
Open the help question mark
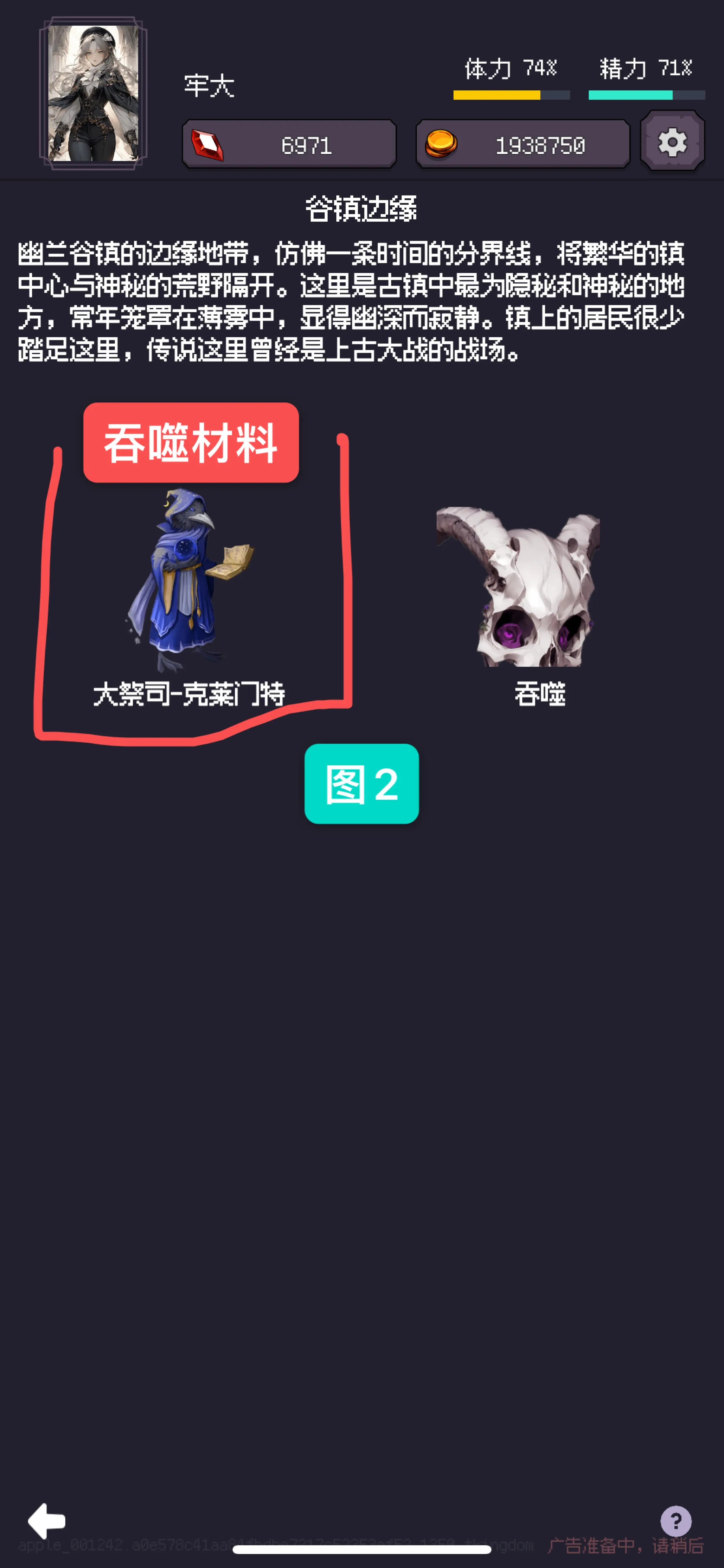675,1521
